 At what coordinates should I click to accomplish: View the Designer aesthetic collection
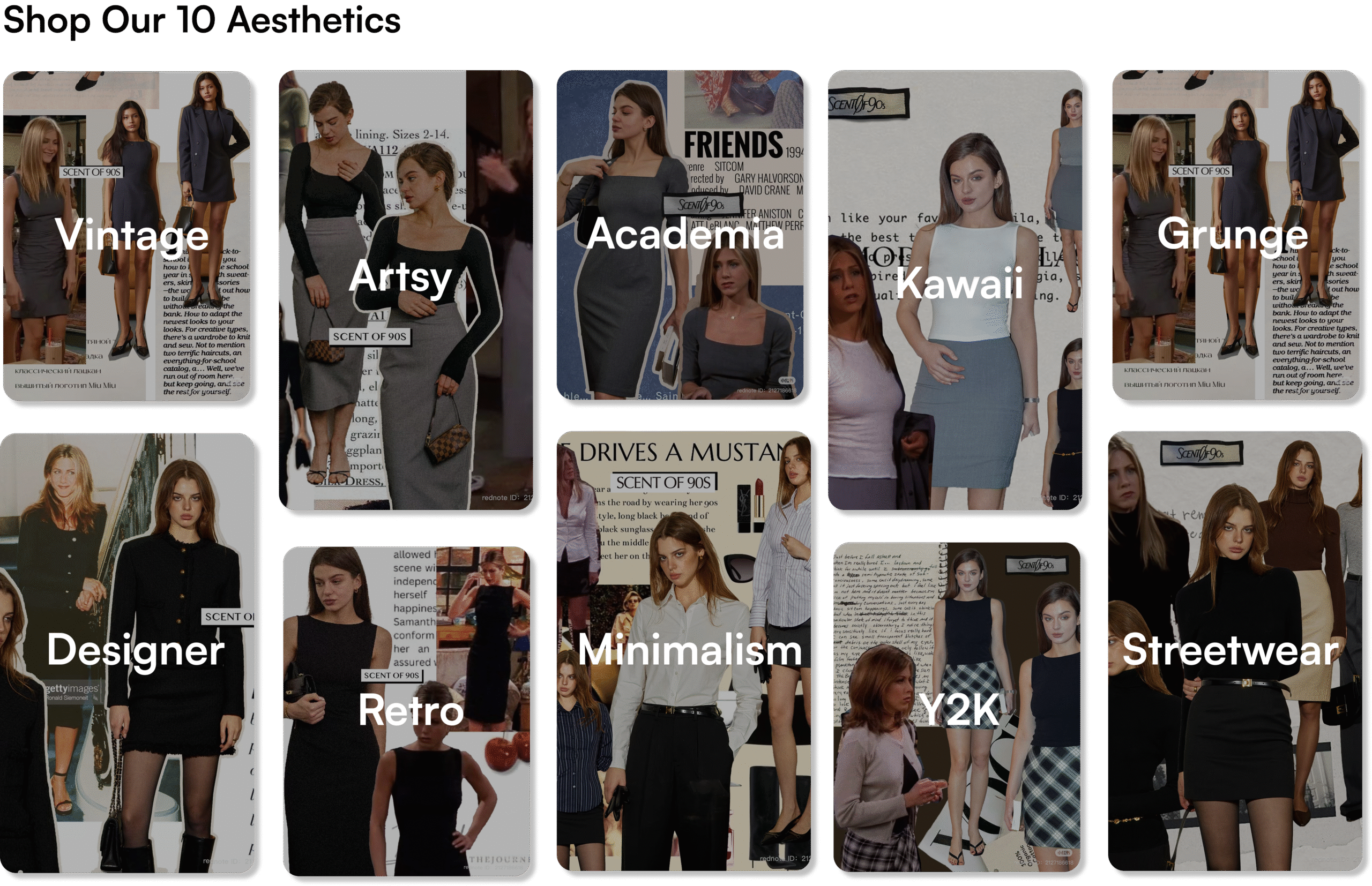tap(127, 652)
